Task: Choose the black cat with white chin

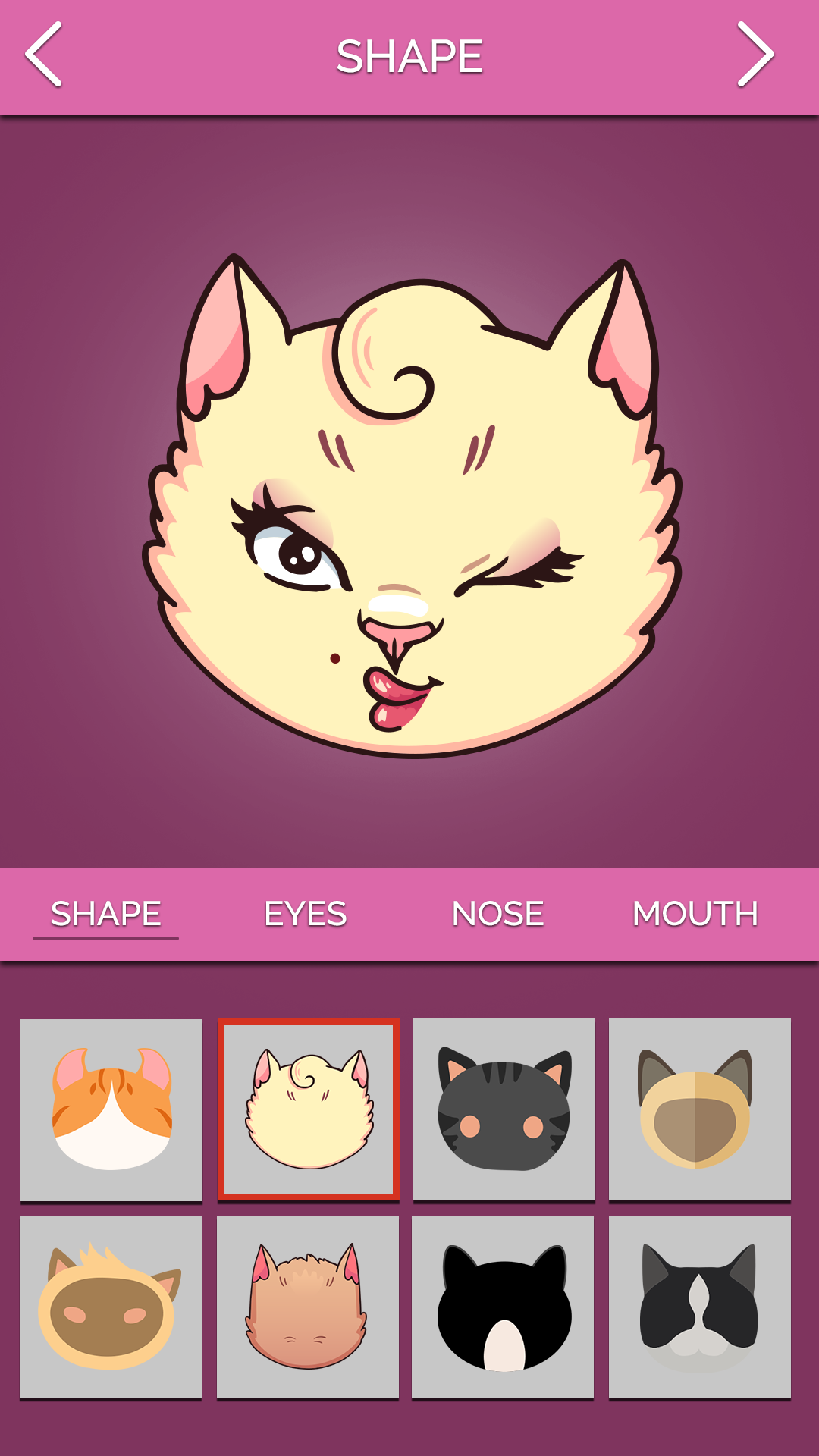Action: coord(503,1306)
